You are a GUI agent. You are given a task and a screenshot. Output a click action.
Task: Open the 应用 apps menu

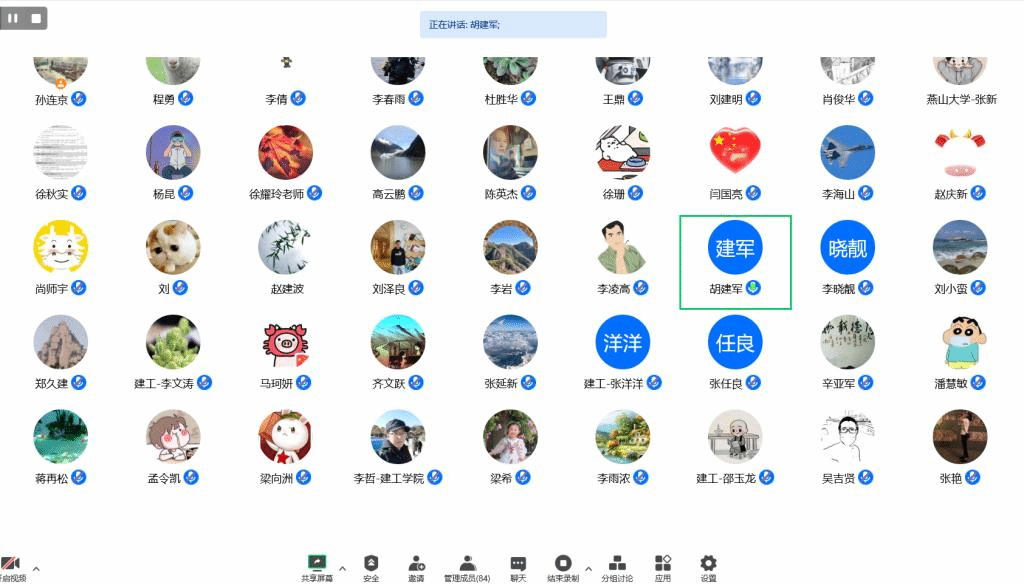[663, 566]
